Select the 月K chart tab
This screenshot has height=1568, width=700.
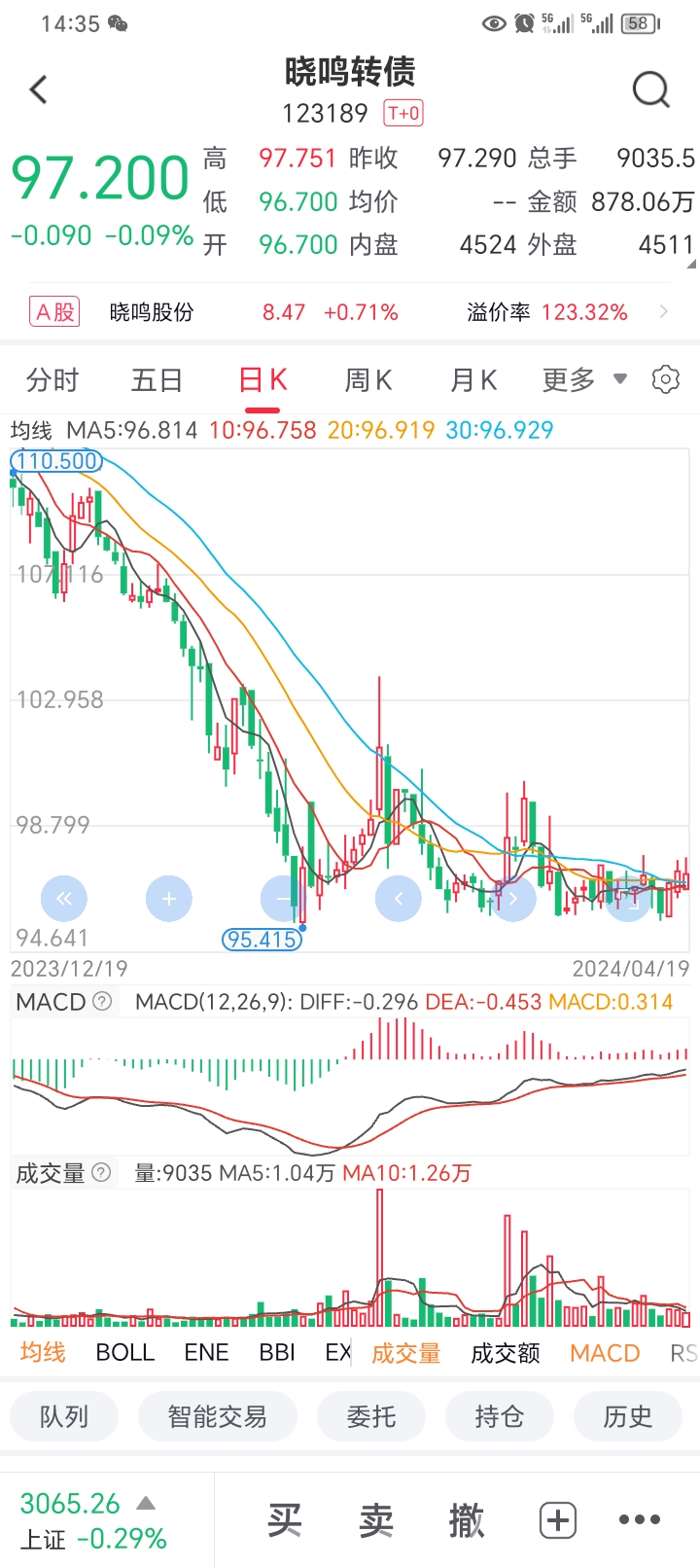pos(473,380)
